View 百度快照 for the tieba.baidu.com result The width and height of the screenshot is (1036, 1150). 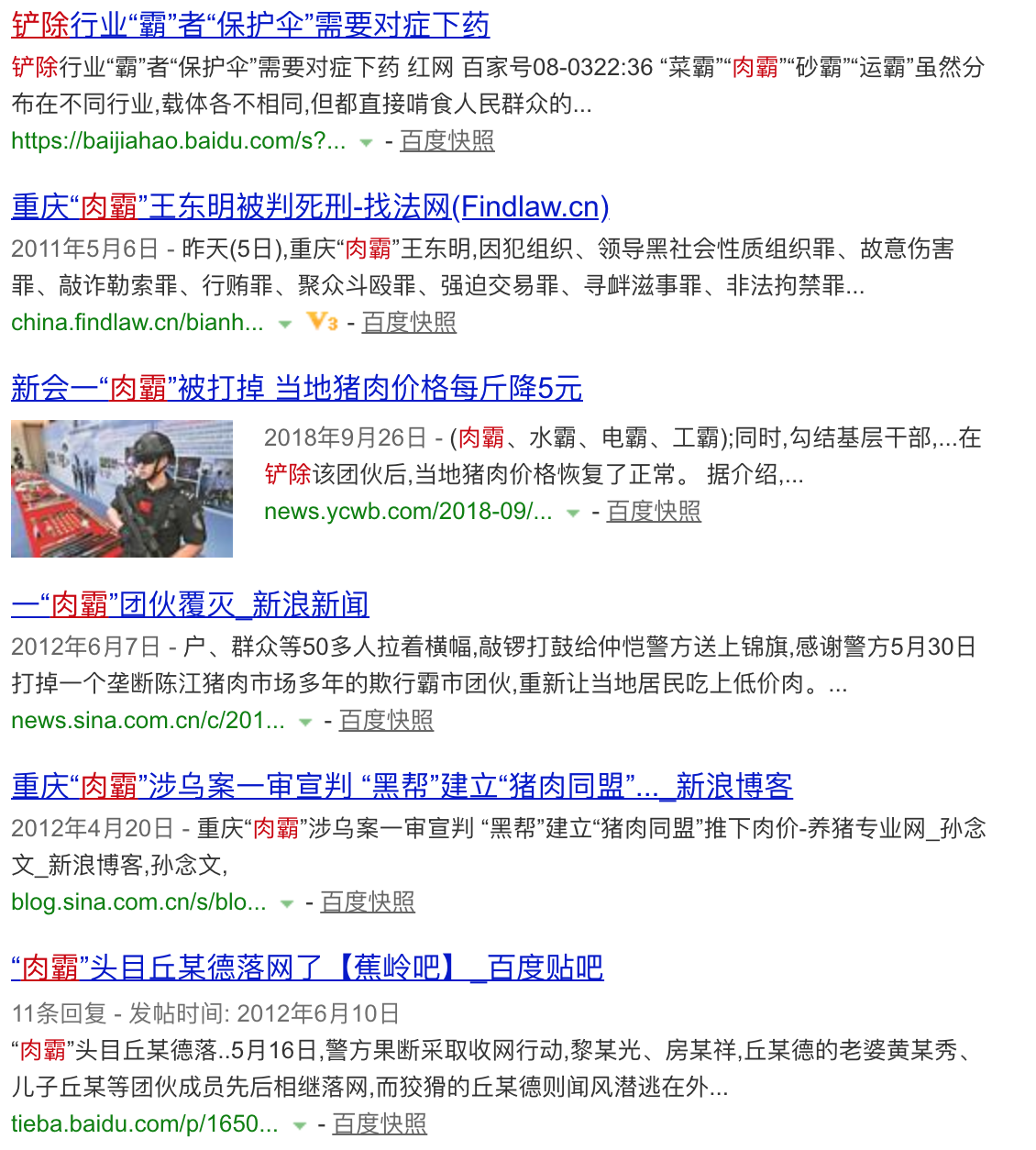[380, 1123]
